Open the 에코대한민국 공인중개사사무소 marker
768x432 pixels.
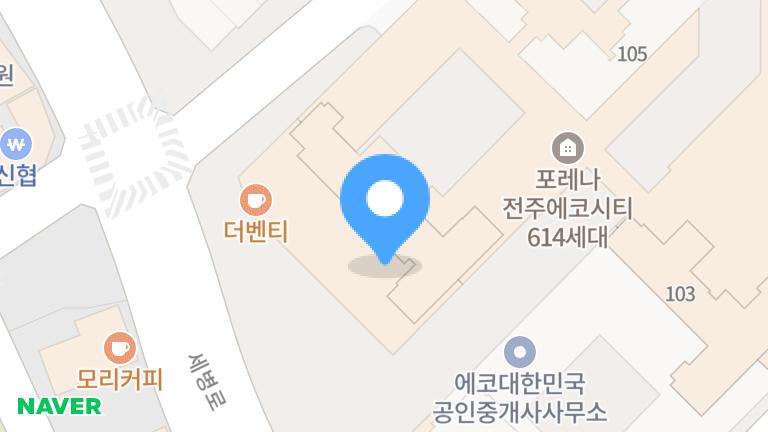(x=520, y=352)
